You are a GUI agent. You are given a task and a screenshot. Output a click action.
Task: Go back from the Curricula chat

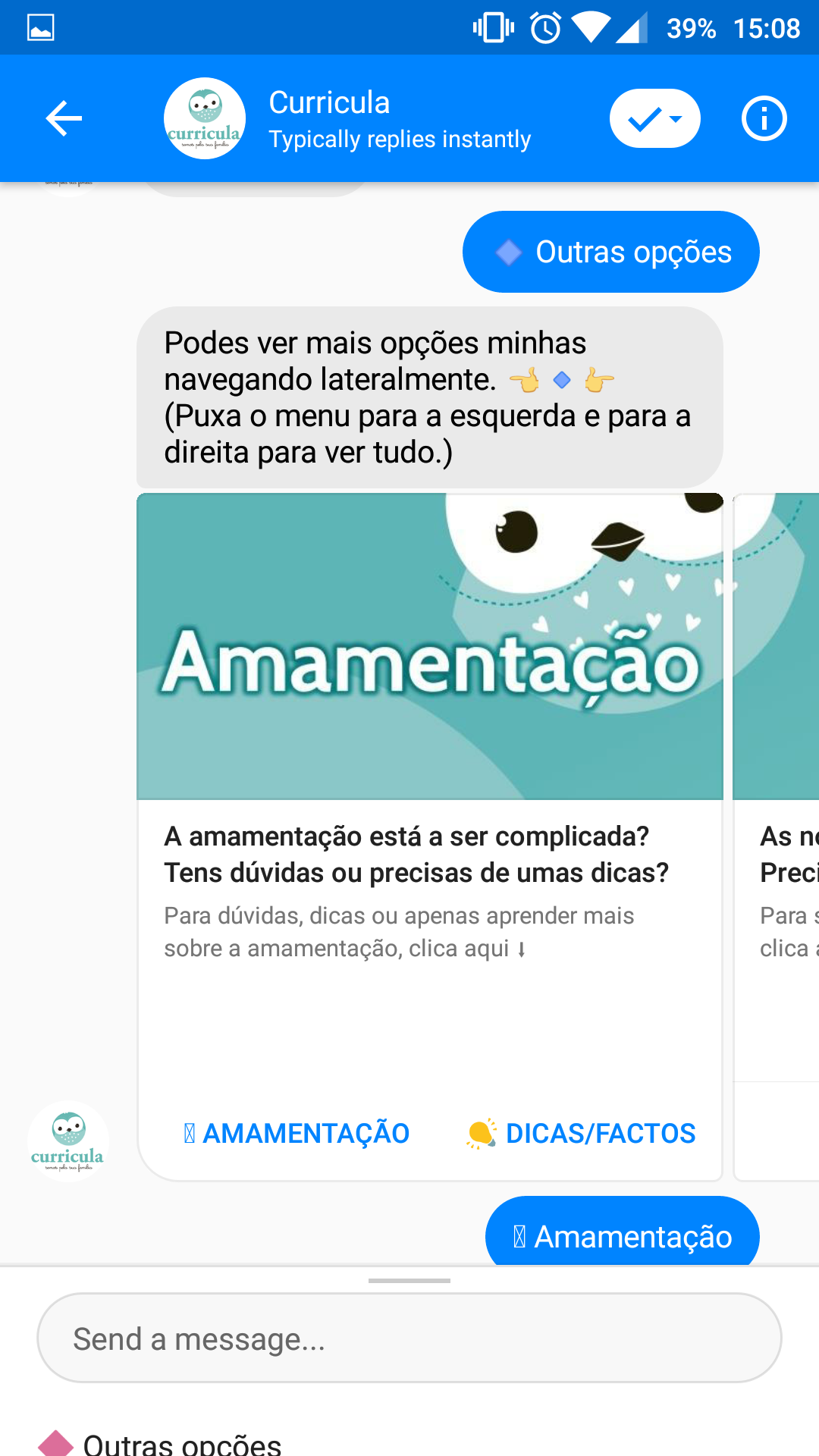coord(64,118)
